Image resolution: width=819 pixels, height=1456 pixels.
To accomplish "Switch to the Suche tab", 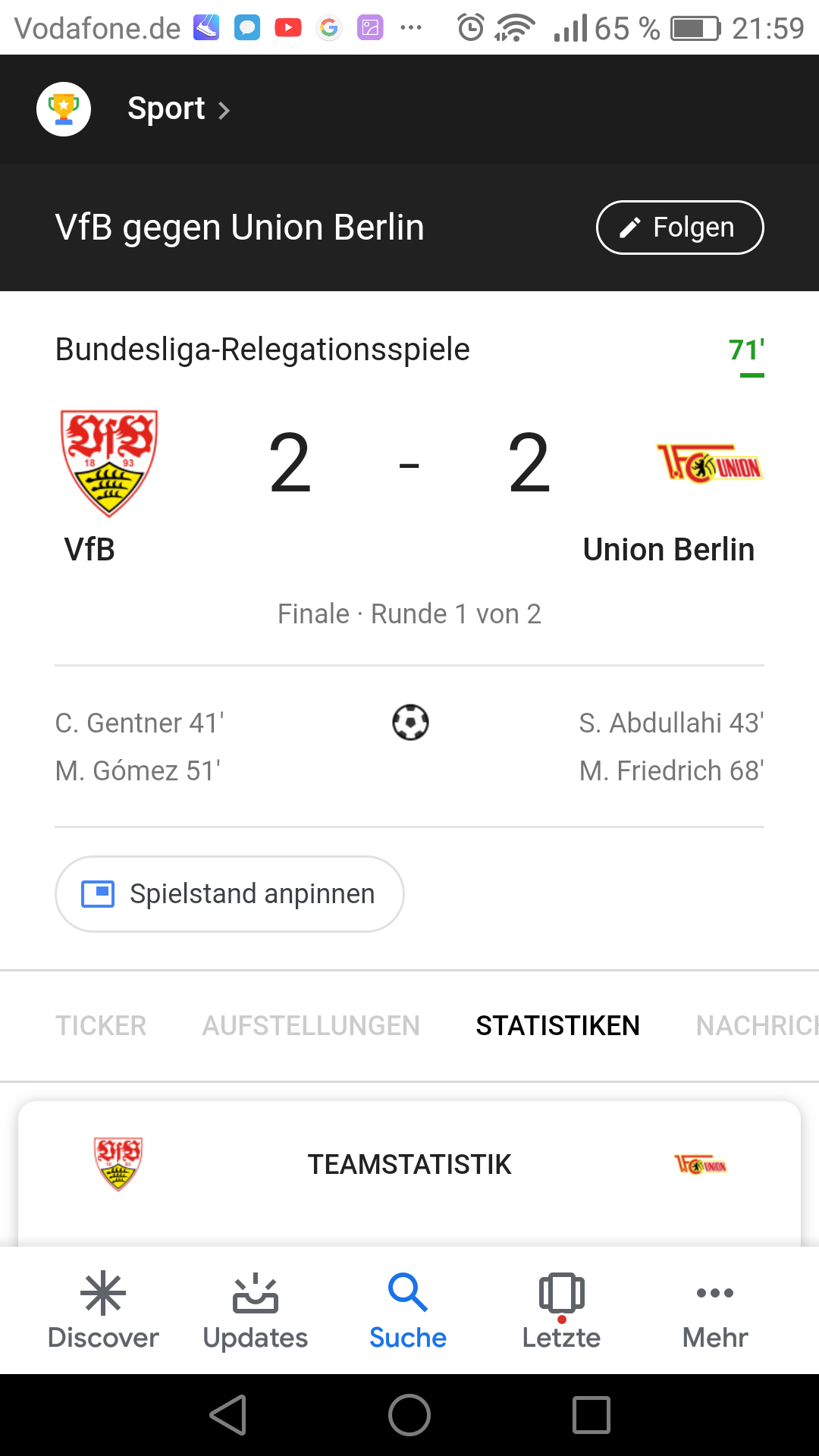I will tap(408, 1310).
